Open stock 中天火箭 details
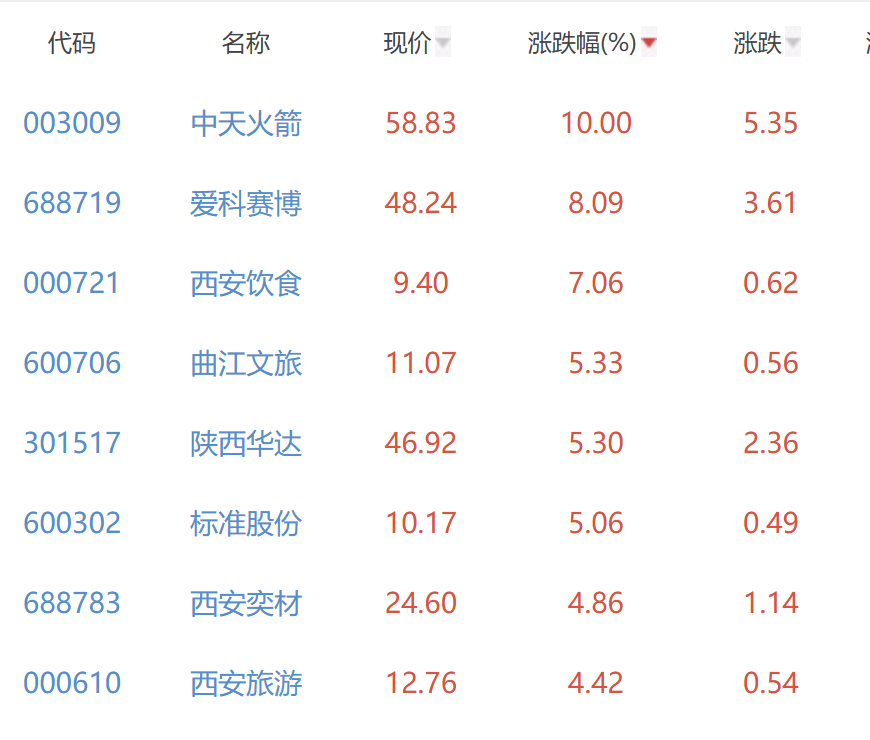Screen dimensions: 870x740 (x=246, y=124)
